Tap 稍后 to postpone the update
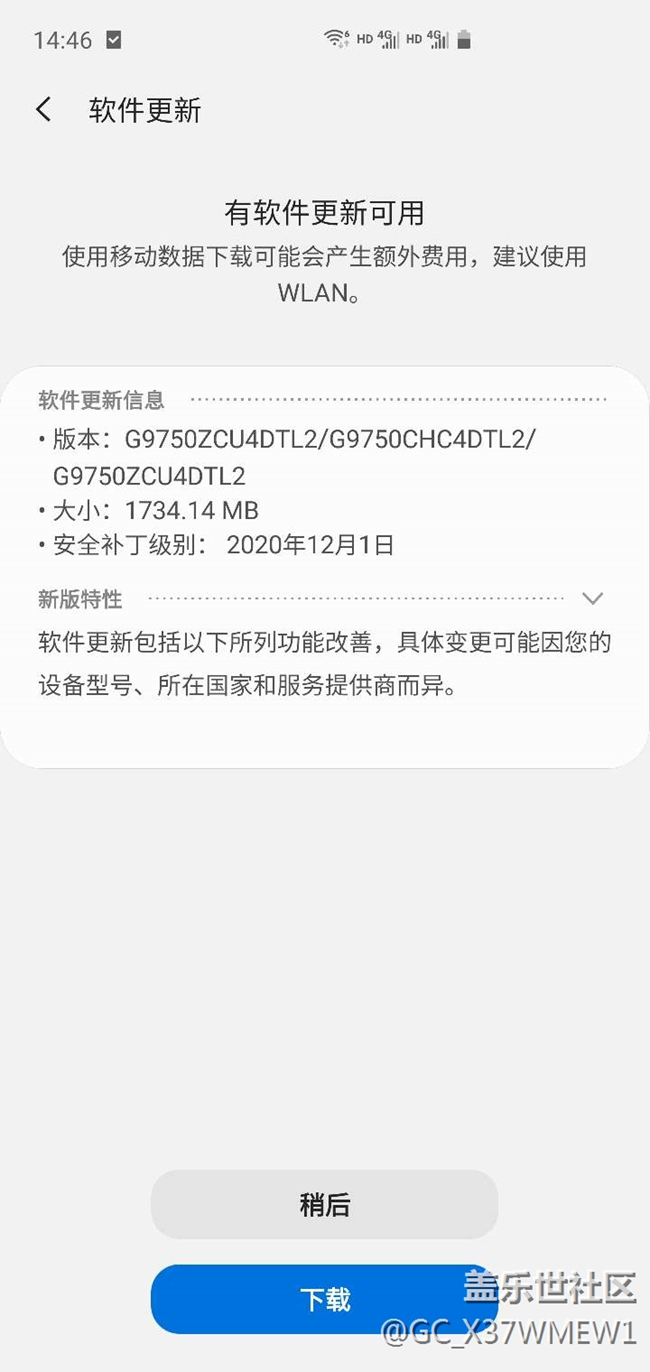Screen dimensions: 650x1372 pyautogui.click(x=324, y=1204)
